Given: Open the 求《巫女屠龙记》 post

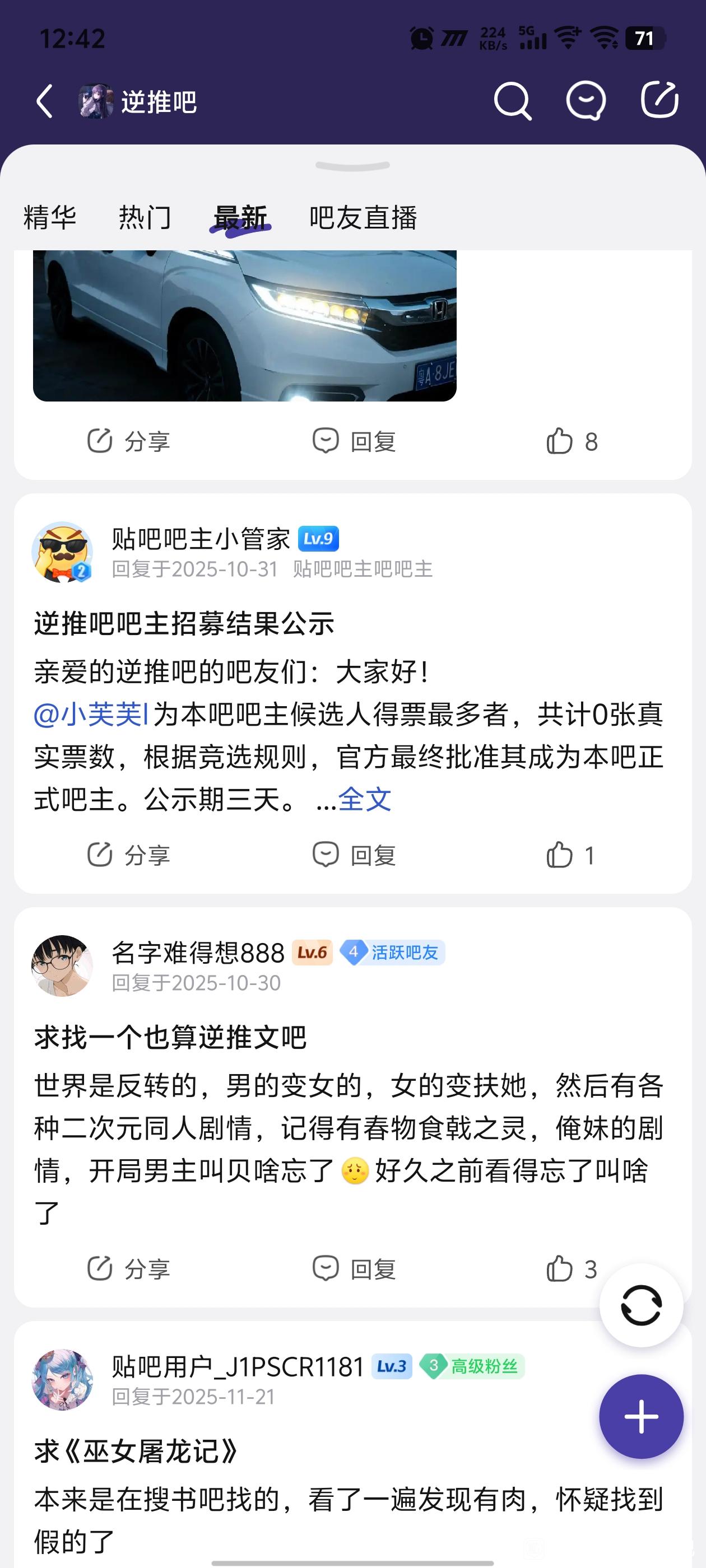Looking at the screenshot, I should (x=137, y=1452).
